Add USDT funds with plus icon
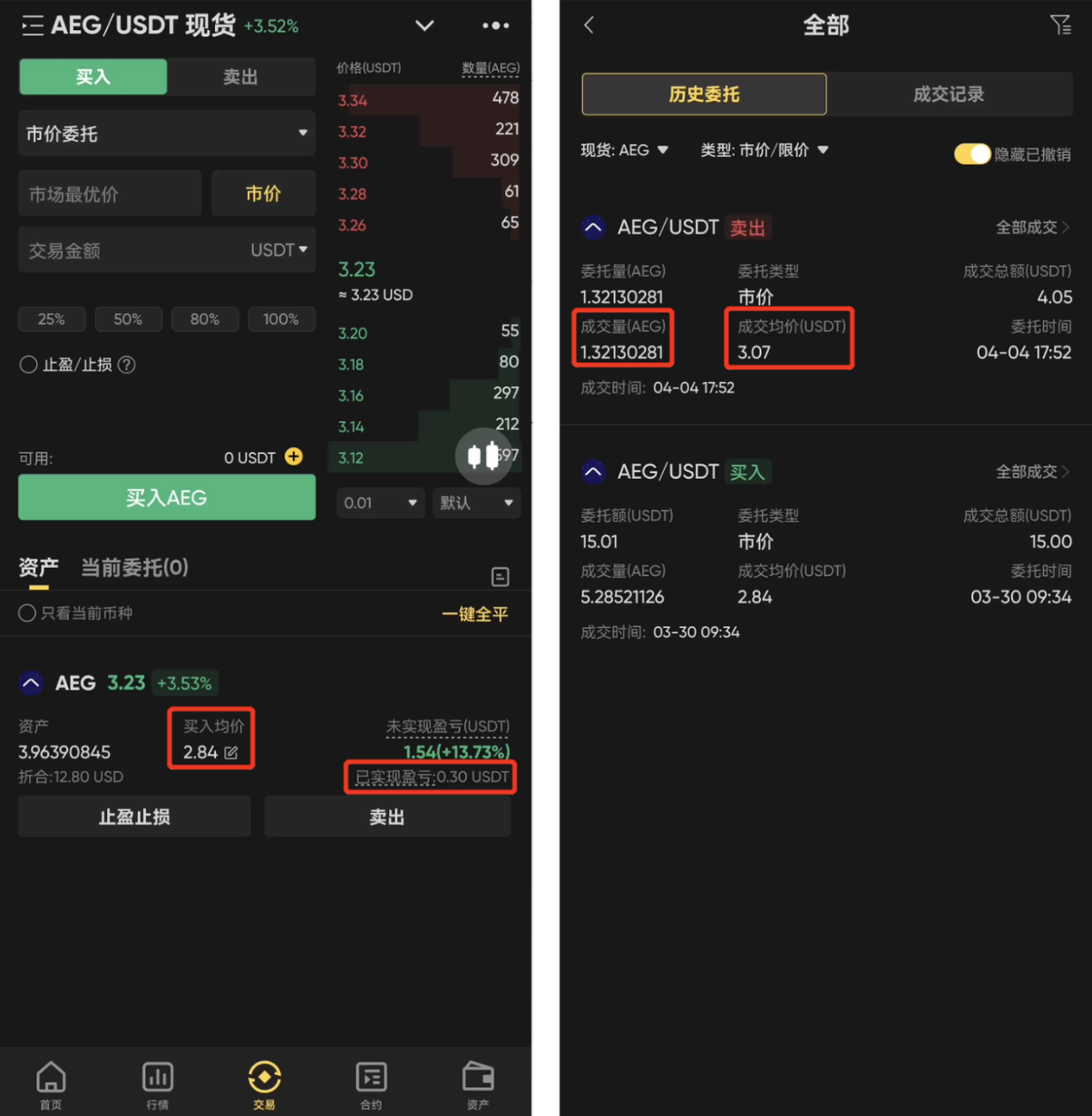 (294, 456)
